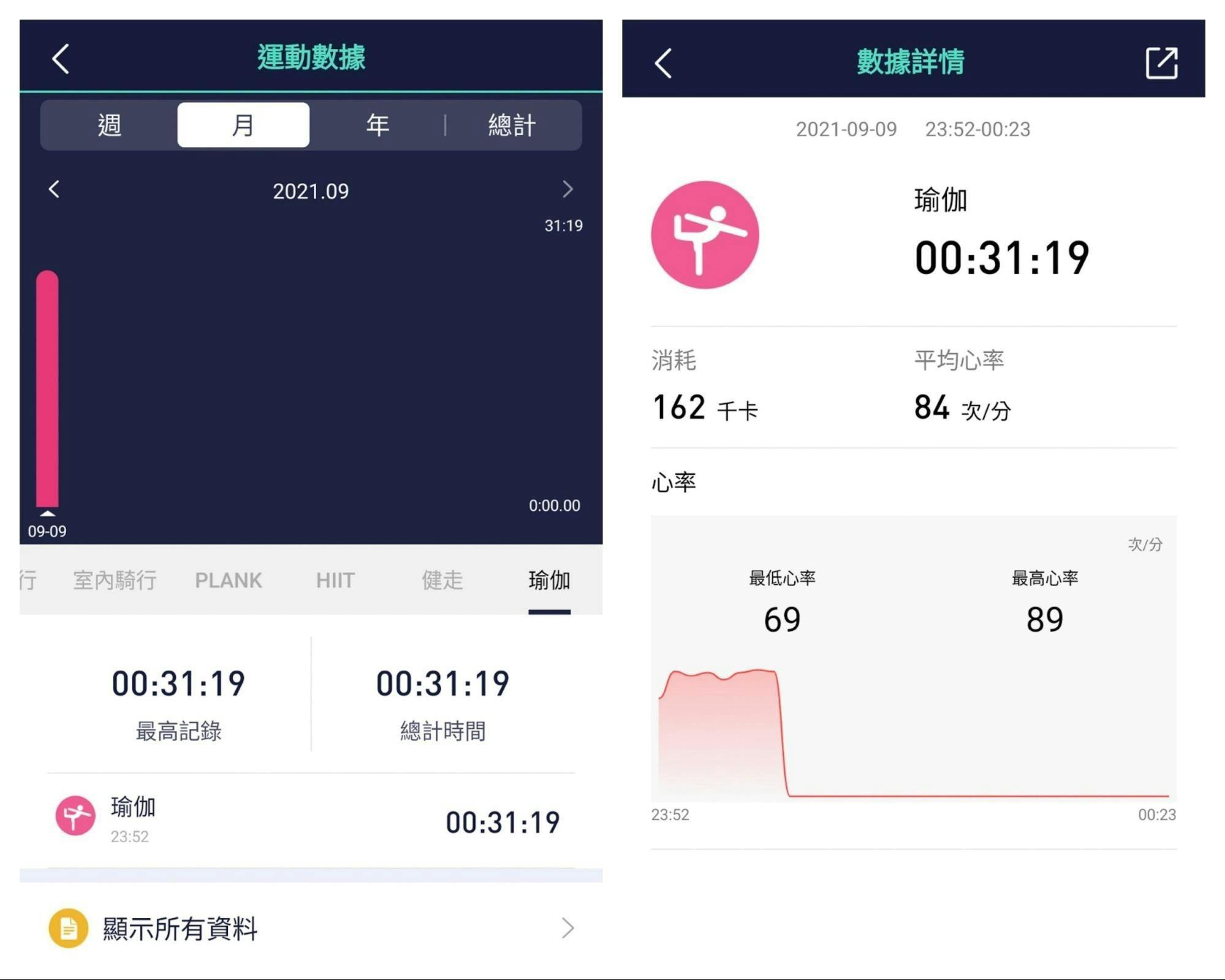The image size is (1225, 980).
Task: Share the yoga workout details
Action: tap(1161, 63)
